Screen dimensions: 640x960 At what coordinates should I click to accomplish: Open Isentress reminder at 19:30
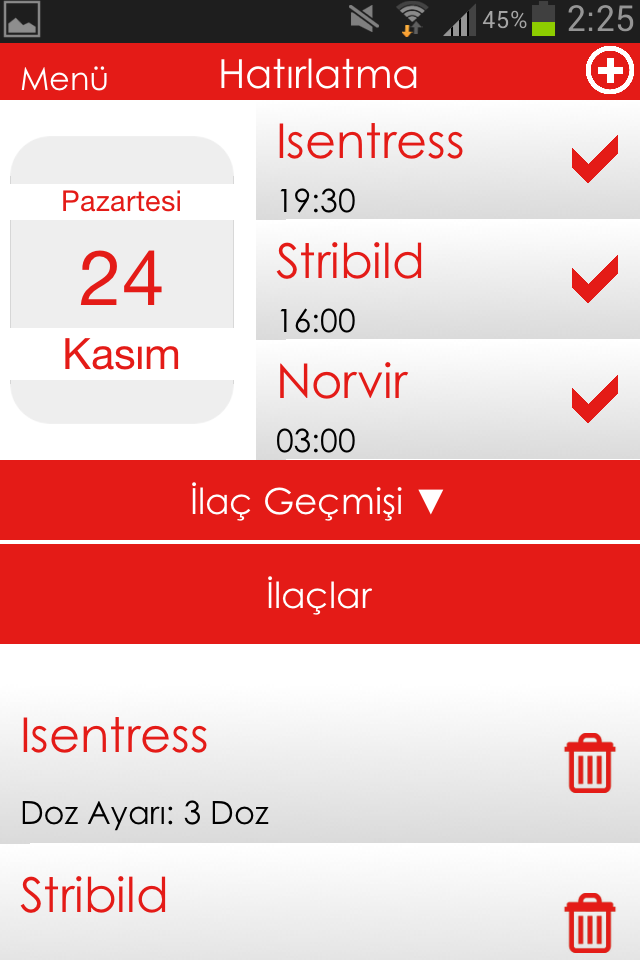[400, 165]
